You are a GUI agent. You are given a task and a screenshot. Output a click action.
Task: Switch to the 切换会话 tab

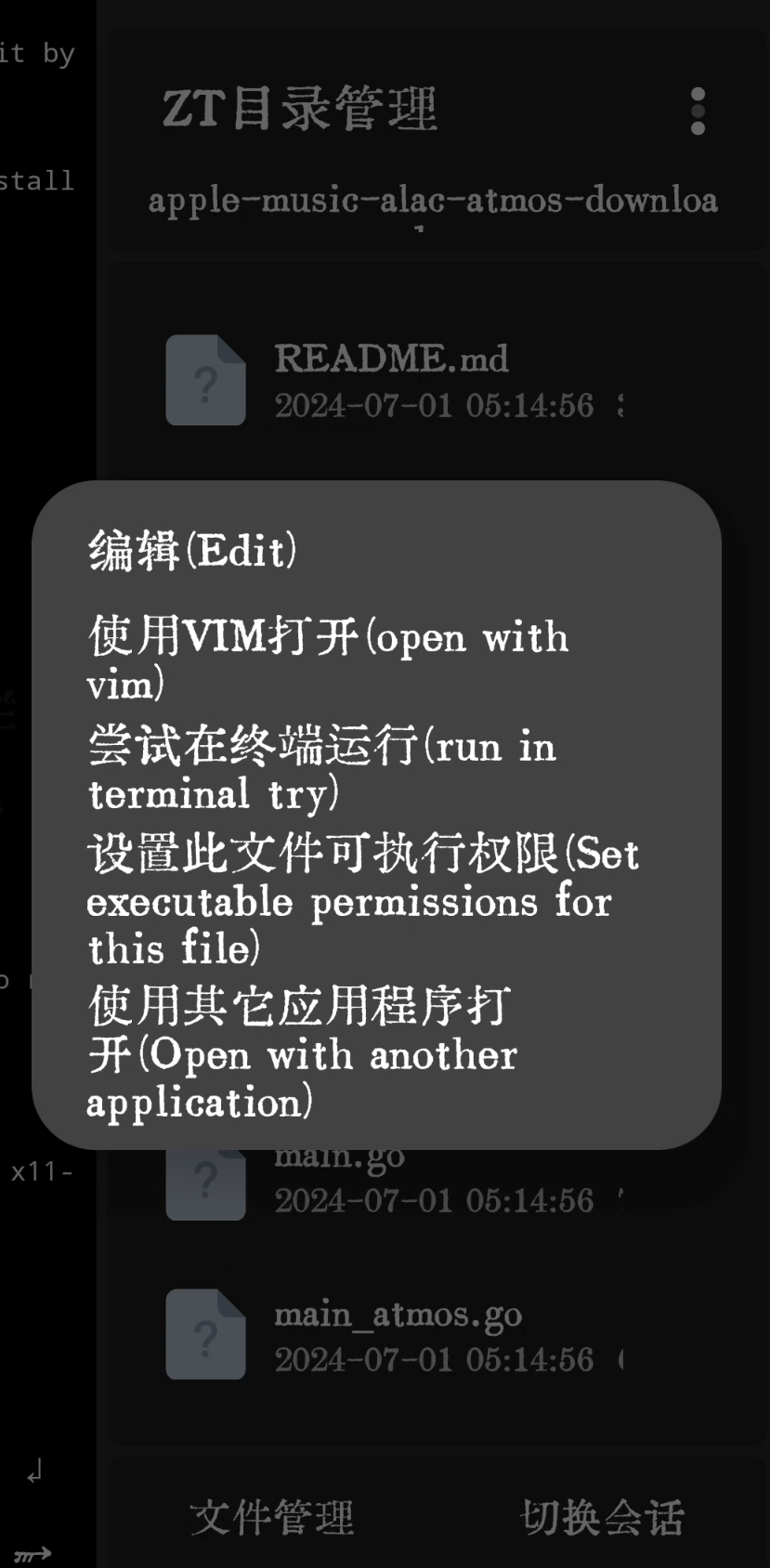[x=602, y=1518]
